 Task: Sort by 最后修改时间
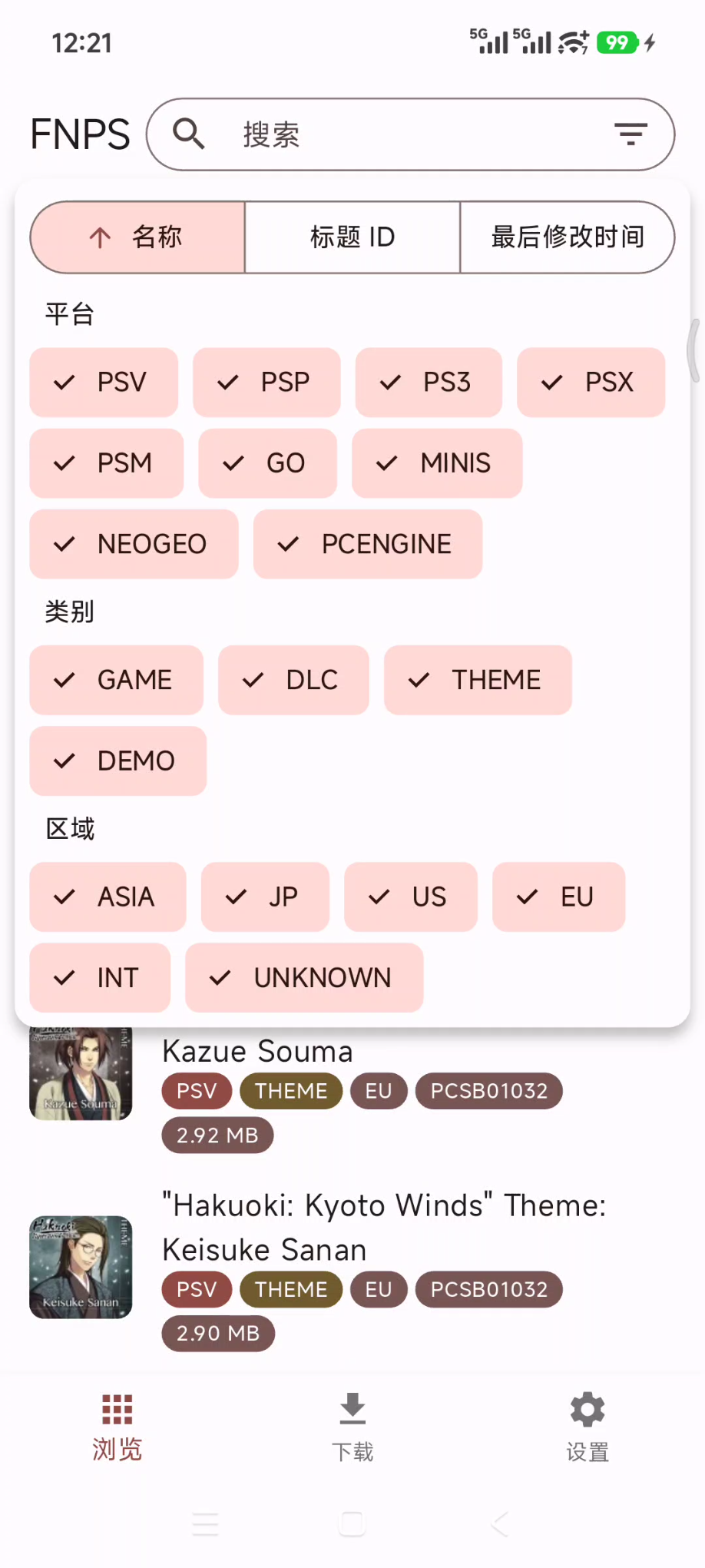click(568, 237)
